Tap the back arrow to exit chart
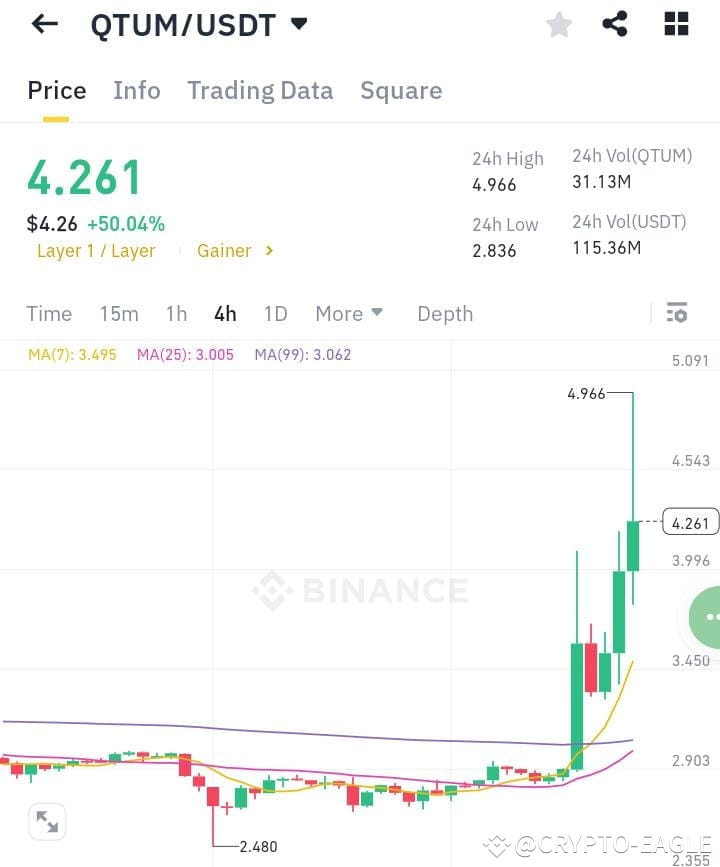 [x=43, y=23]
